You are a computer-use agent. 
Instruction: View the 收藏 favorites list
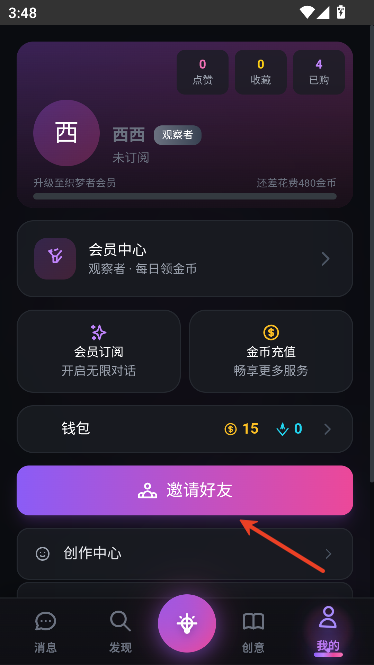[x=261, y=72]
